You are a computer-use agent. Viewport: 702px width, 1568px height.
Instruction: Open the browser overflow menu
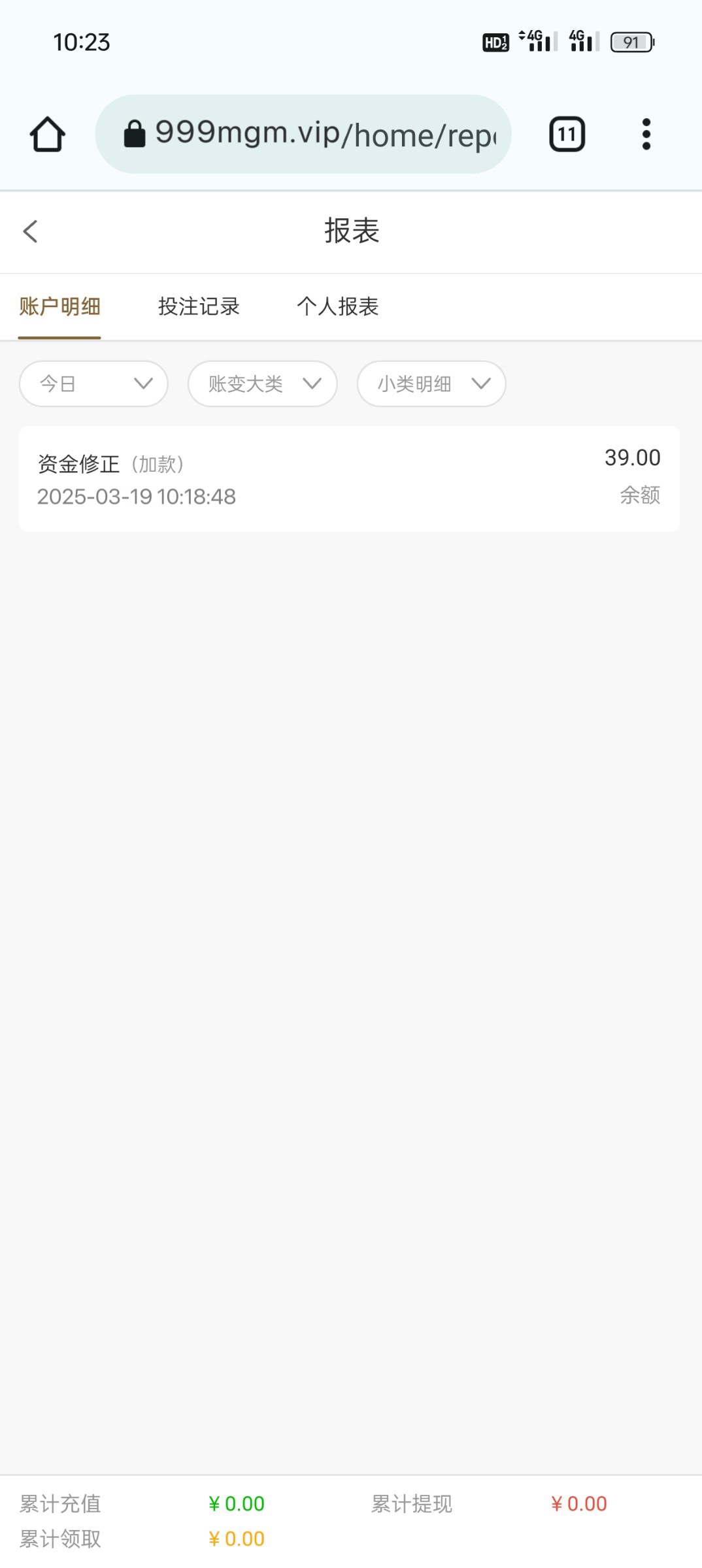coord(646,135)
